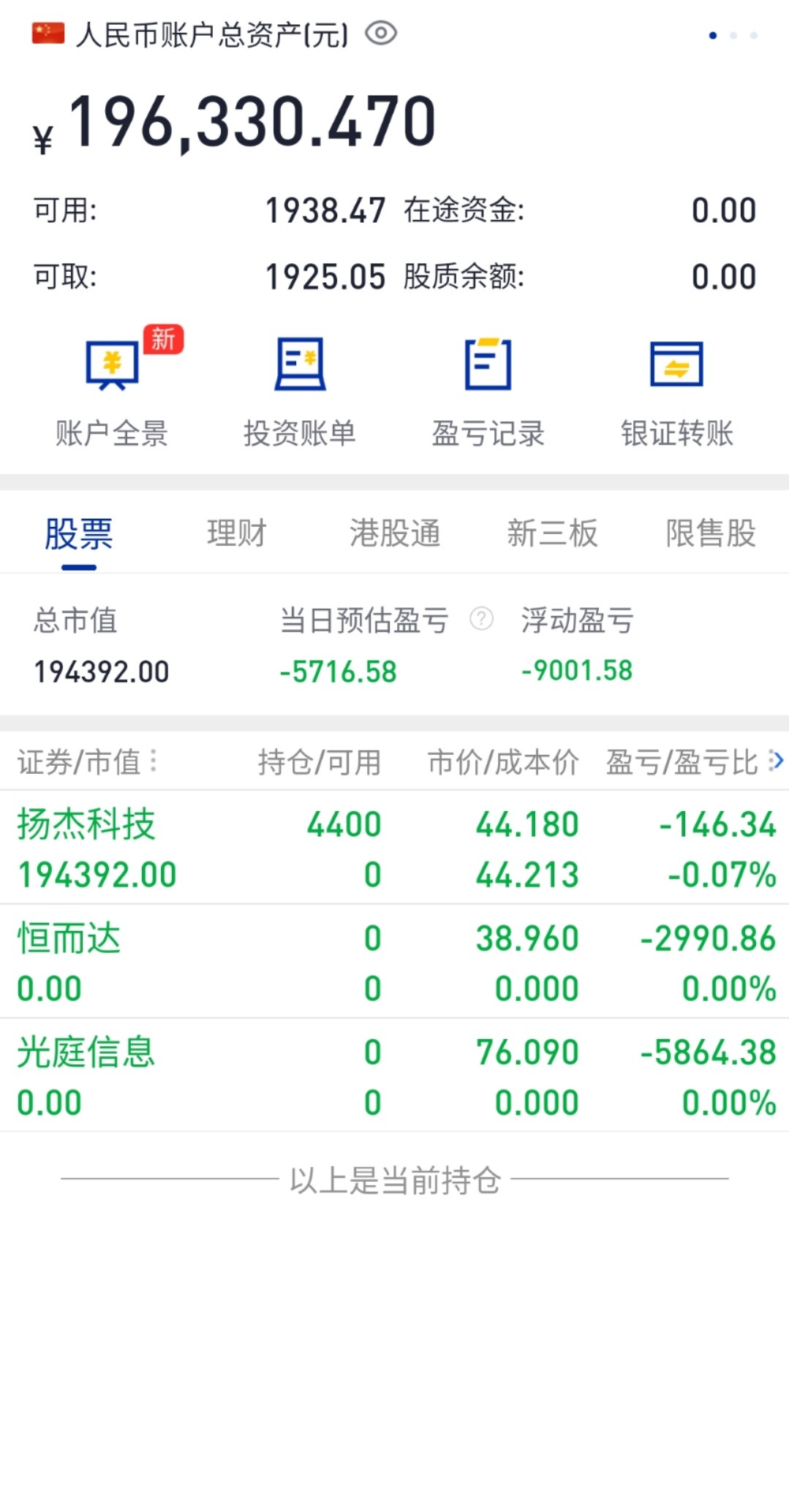Switch to the 新三板 tab

coord(553,533)
